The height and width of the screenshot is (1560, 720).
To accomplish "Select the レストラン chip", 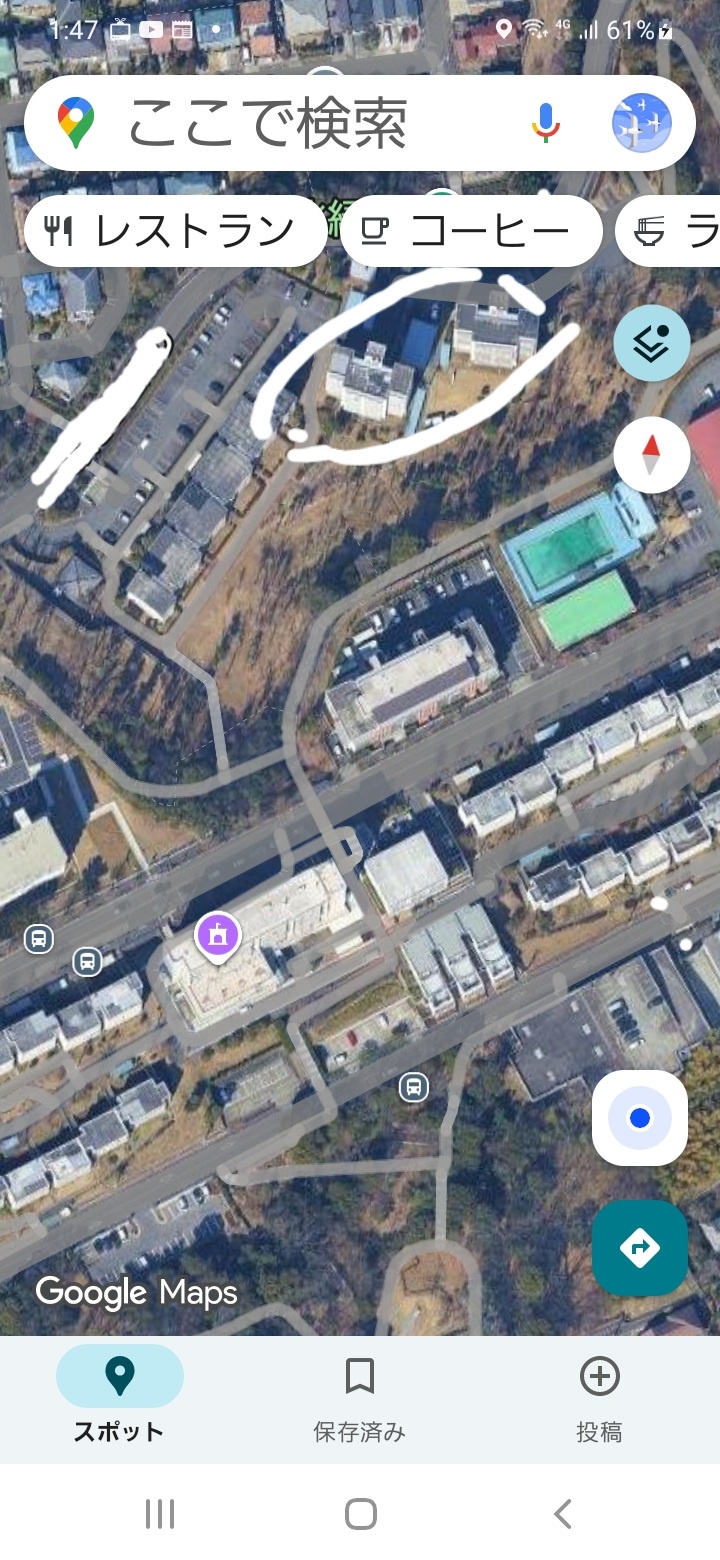I will pyautogui.click(x=176, y=231).
